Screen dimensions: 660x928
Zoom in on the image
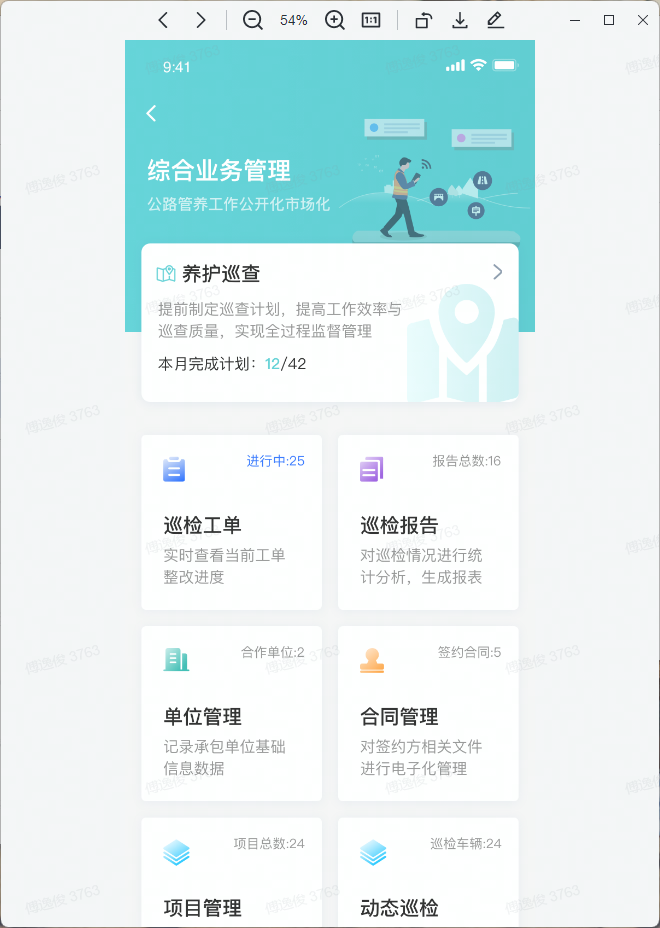(335, 20)
